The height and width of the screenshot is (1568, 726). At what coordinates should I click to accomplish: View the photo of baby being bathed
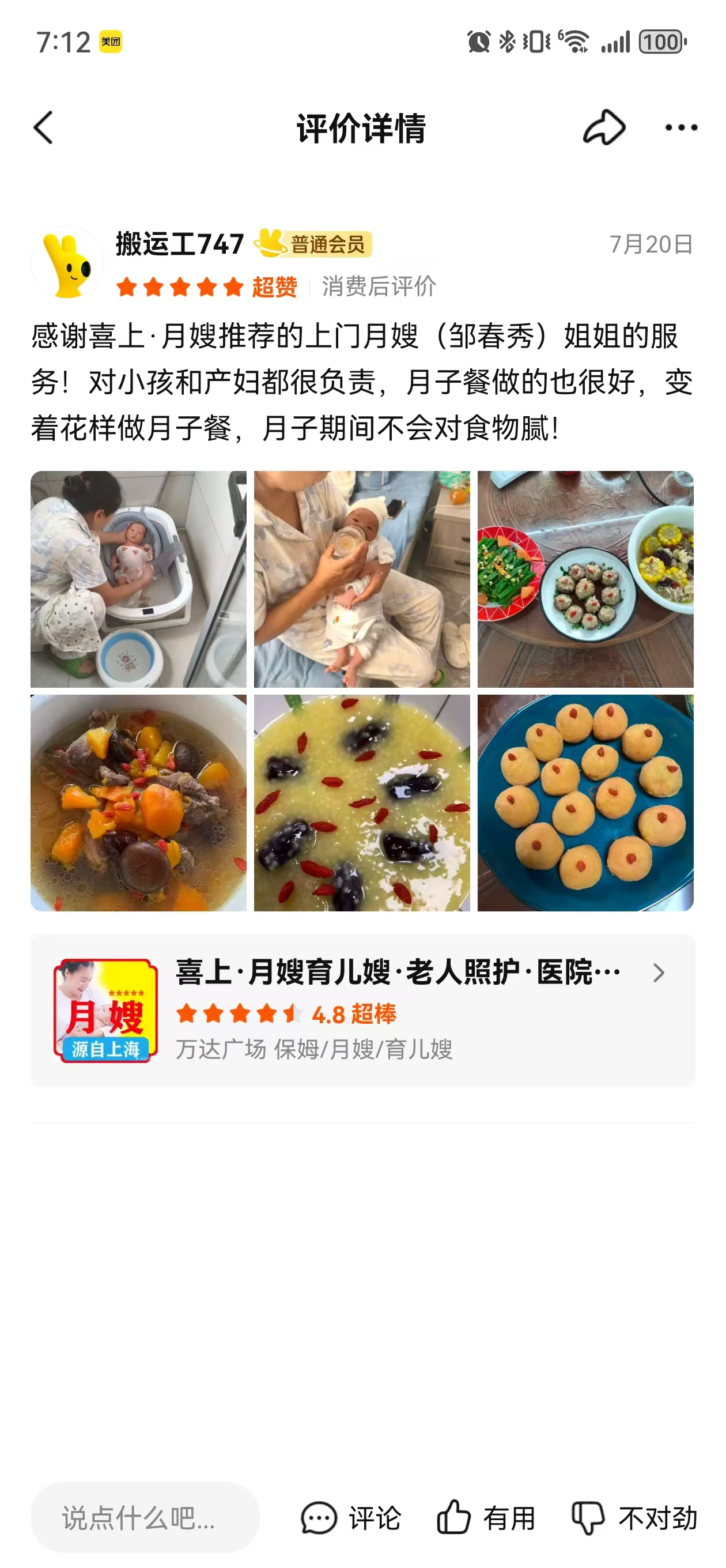(x=139, y=579)
